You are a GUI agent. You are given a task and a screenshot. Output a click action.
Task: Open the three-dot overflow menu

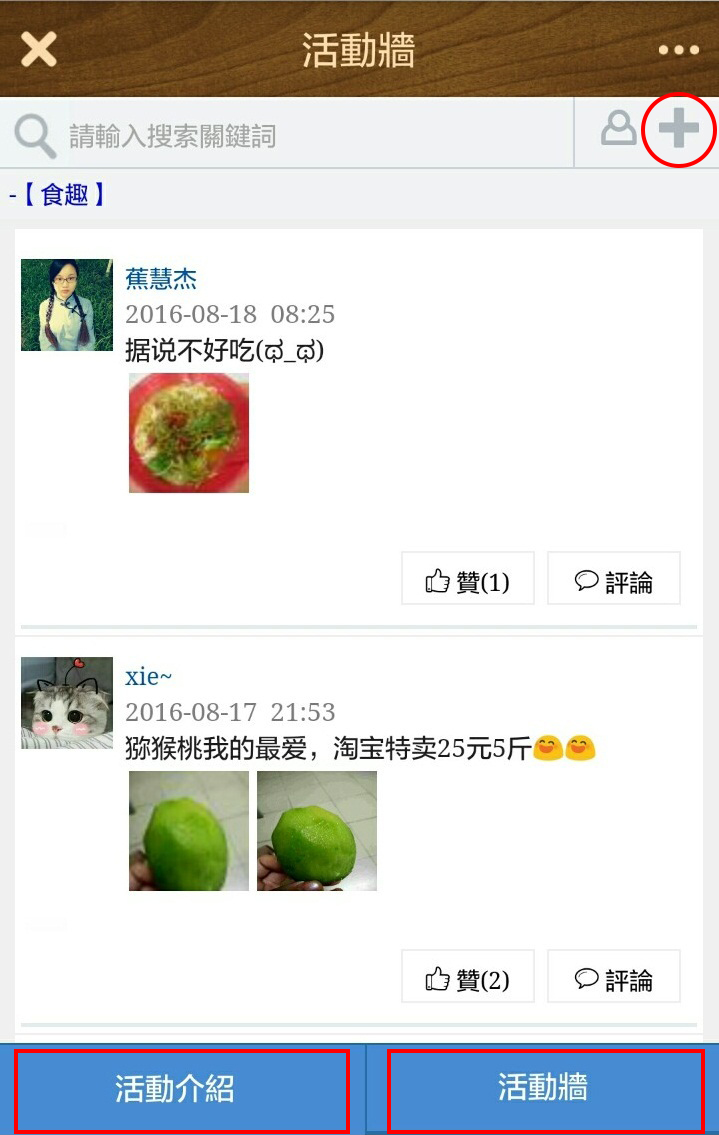[678, 50]
